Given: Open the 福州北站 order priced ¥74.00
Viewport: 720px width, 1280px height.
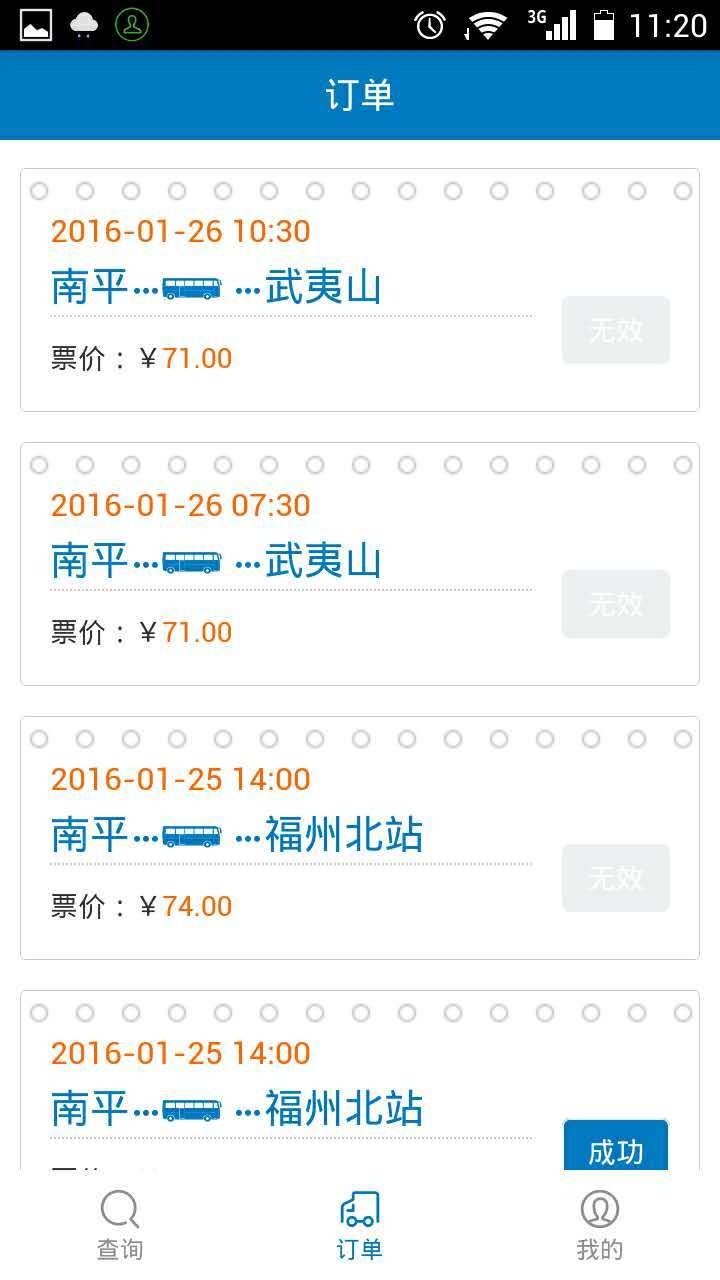Looking at the screenshot, I should [x=290, y=838].
